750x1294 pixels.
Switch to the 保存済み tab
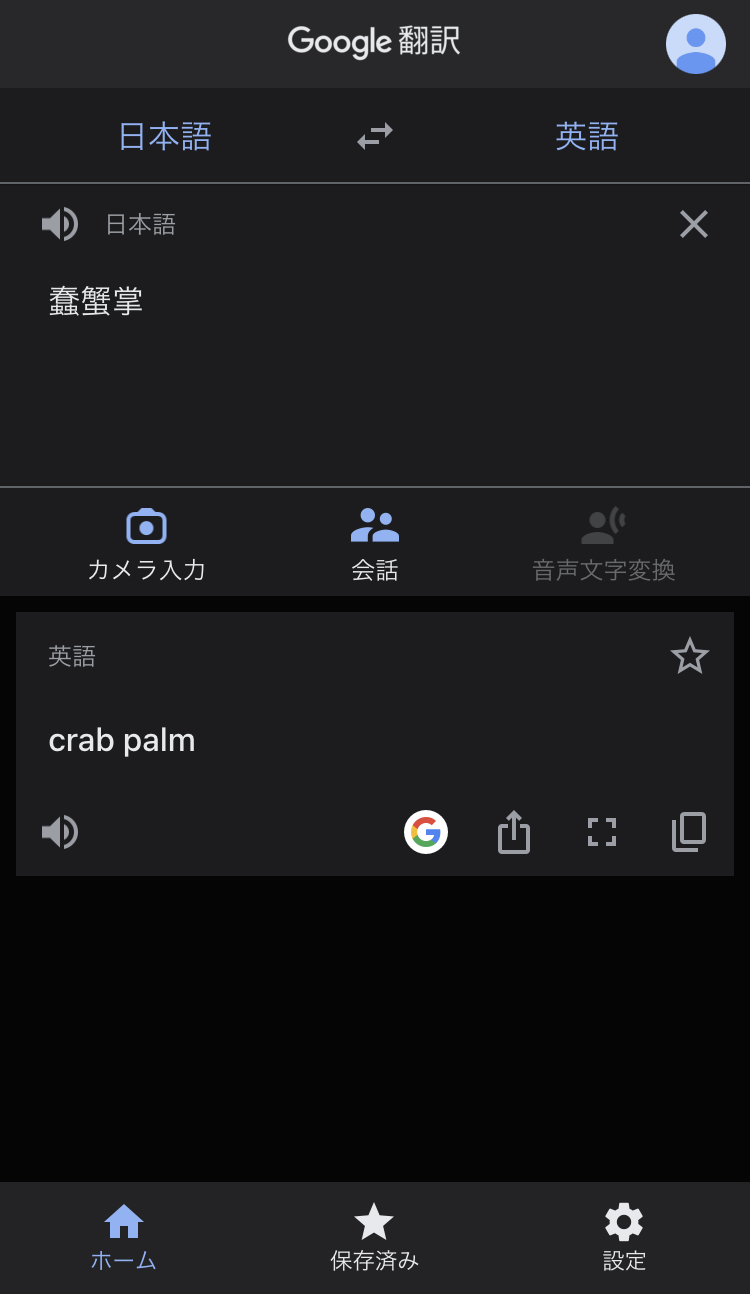point(374,1238)
